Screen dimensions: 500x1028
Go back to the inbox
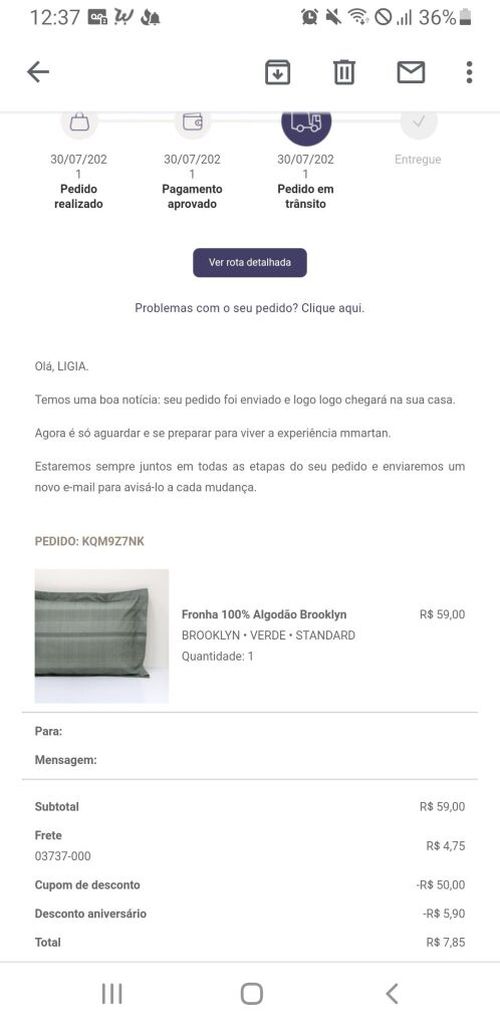(x=38, y=72)
